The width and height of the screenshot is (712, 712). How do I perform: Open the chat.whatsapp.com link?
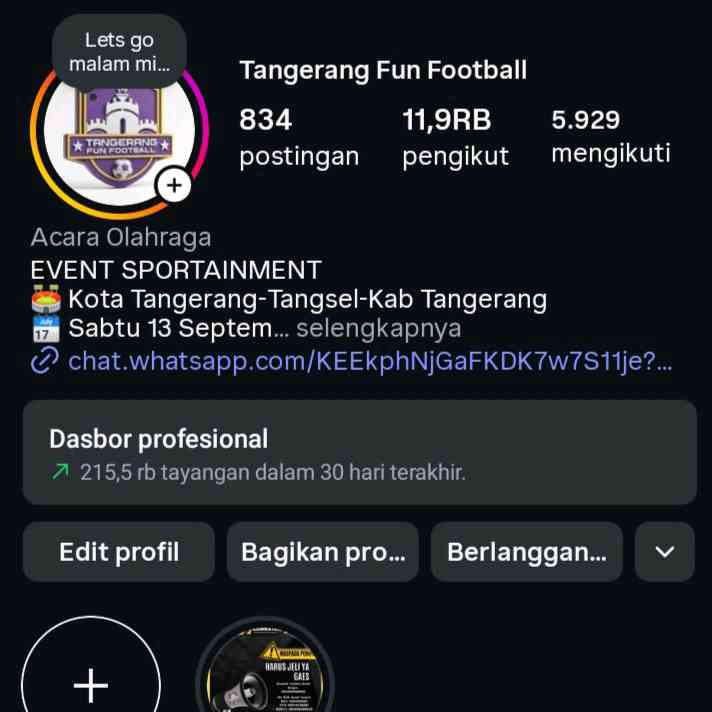(x=370, y=361)
